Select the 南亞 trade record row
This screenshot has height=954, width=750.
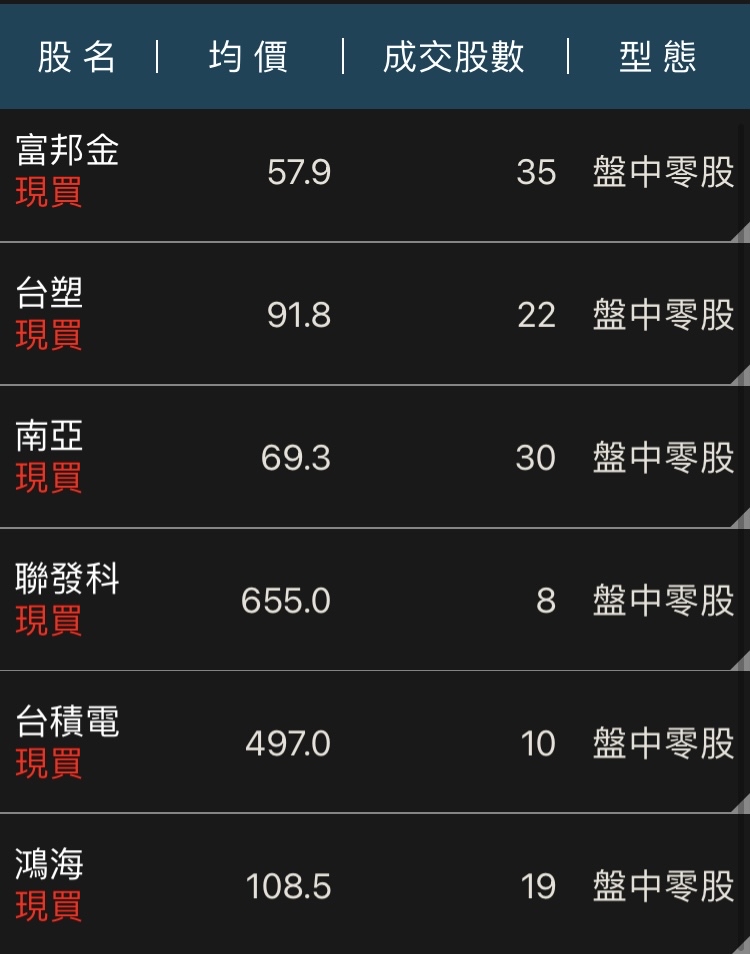(x=375, y=456)
